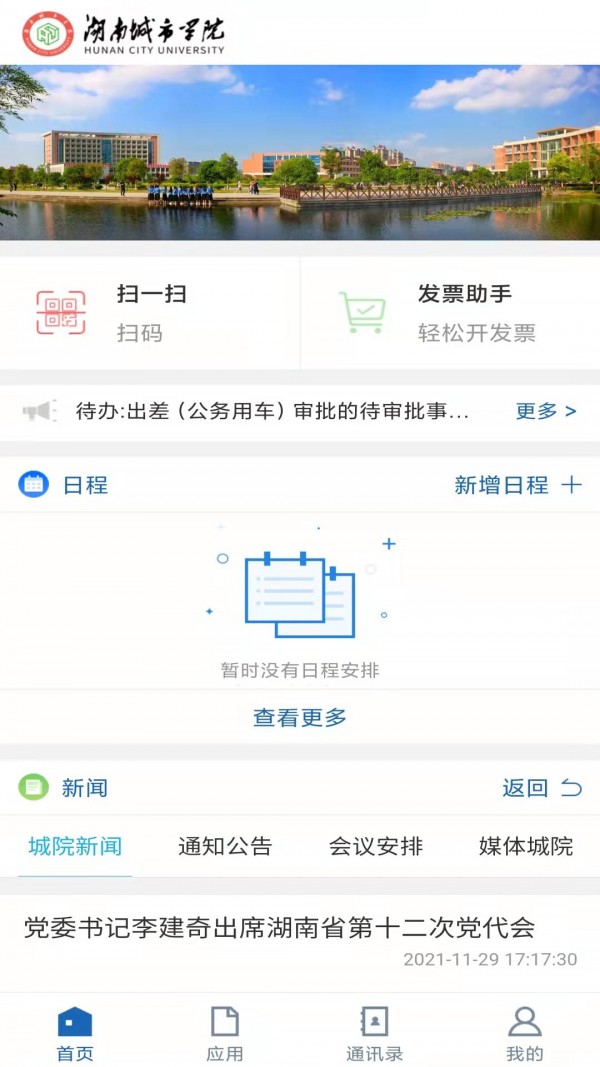600x1067 pixels.
Task: Open the 通讯录 contacts tab
Action: click(x=375, y=1033)
